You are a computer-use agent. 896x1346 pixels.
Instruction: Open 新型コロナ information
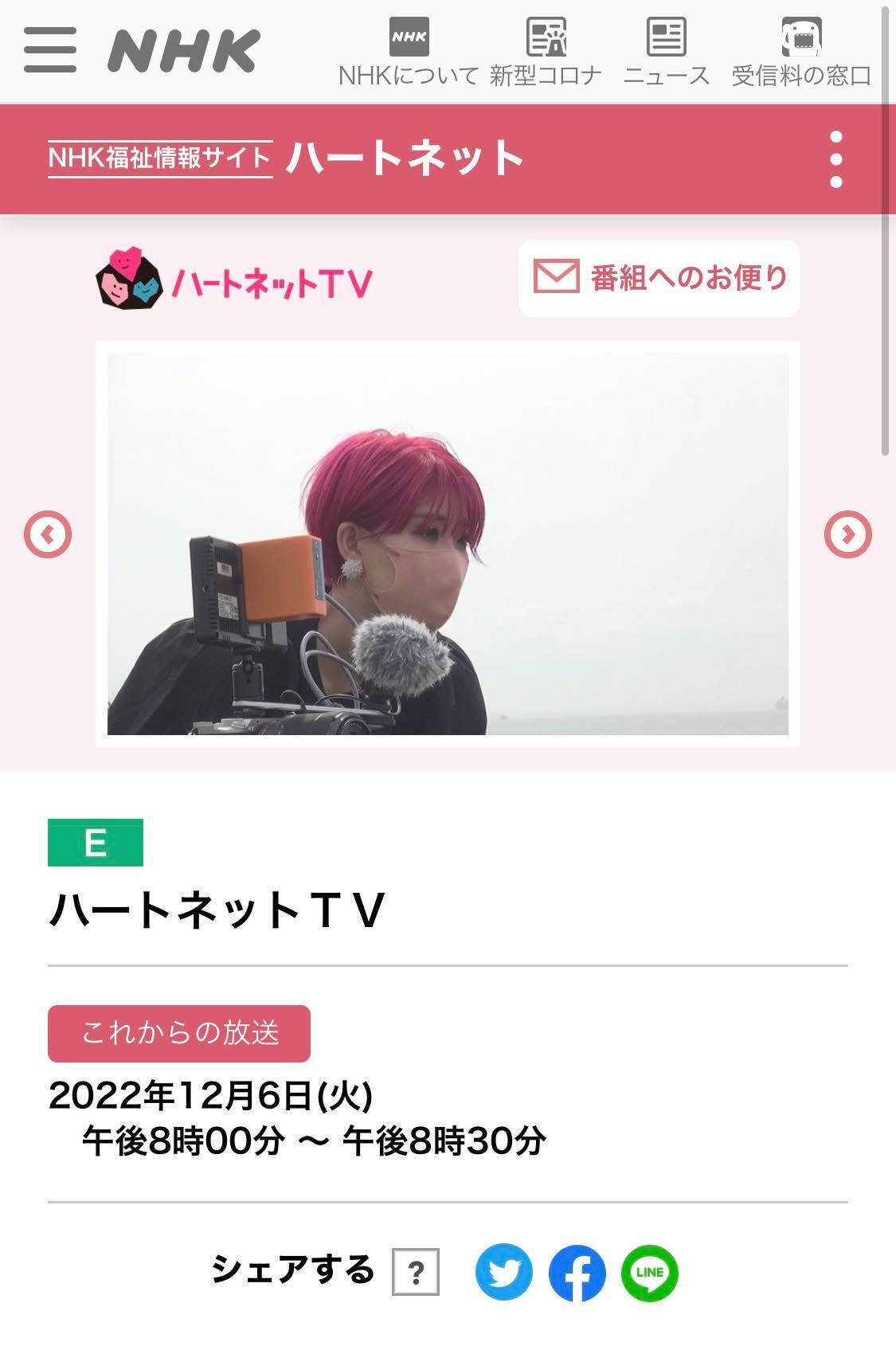546,53
